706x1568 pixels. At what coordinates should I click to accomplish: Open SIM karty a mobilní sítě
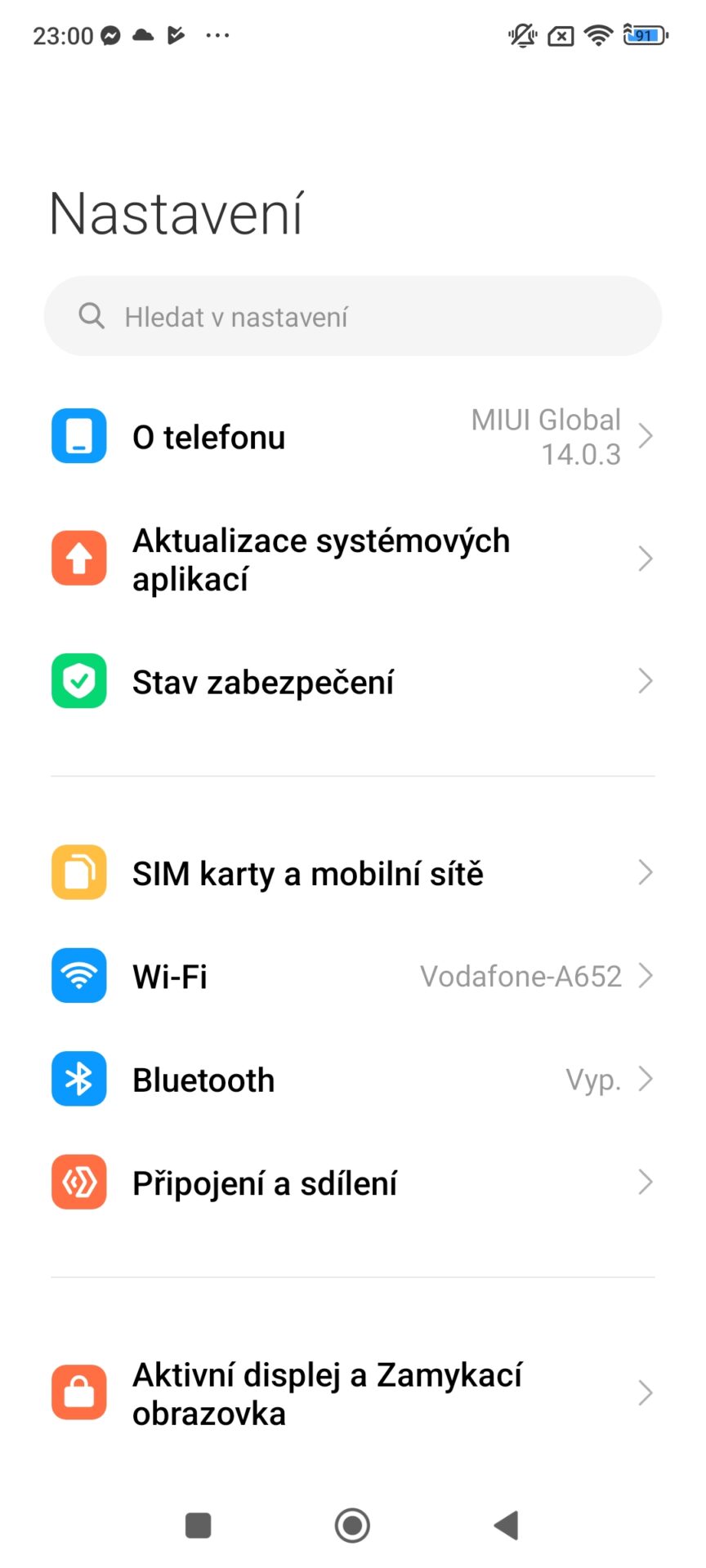pyautogui.click(x=351, y=873)
